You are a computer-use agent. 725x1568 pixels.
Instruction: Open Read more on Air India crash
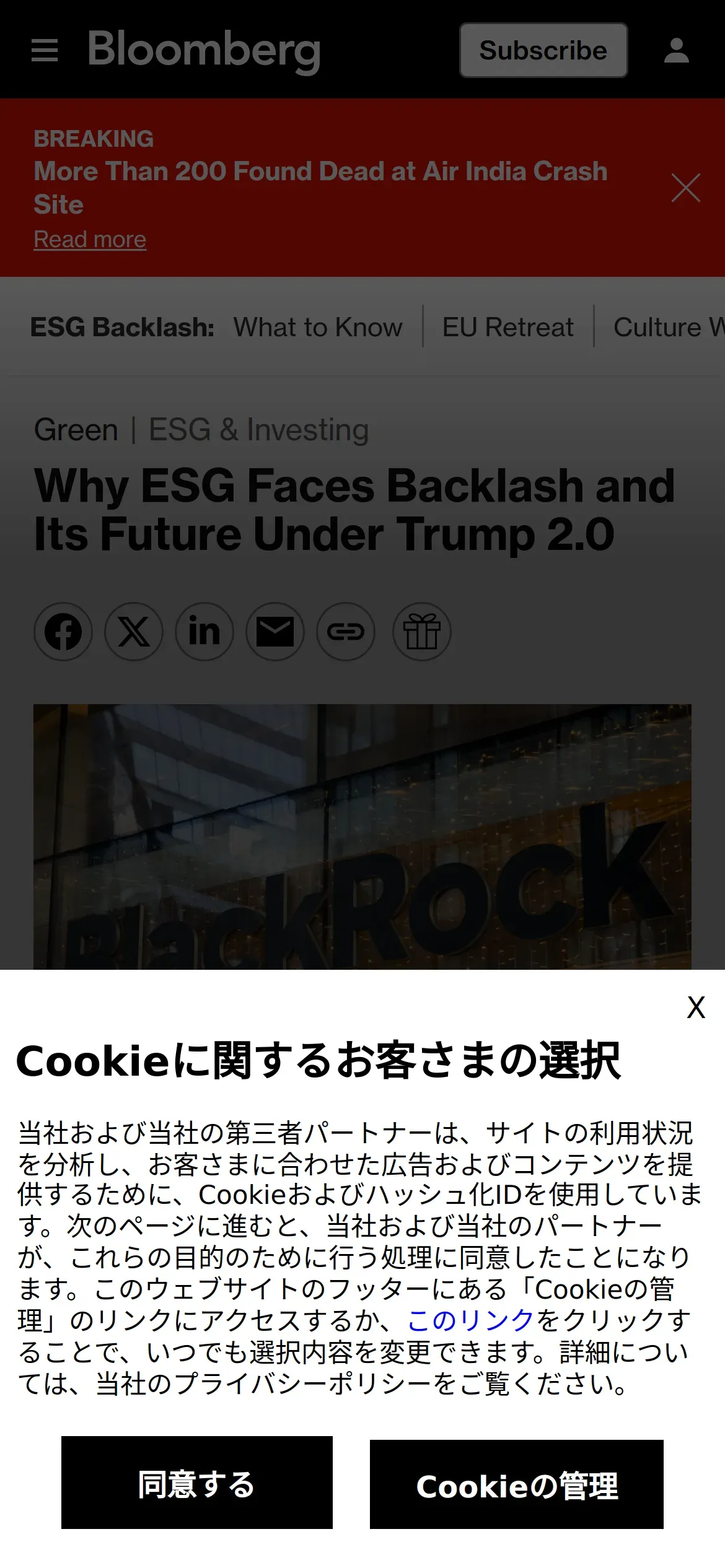click(90, 239)
